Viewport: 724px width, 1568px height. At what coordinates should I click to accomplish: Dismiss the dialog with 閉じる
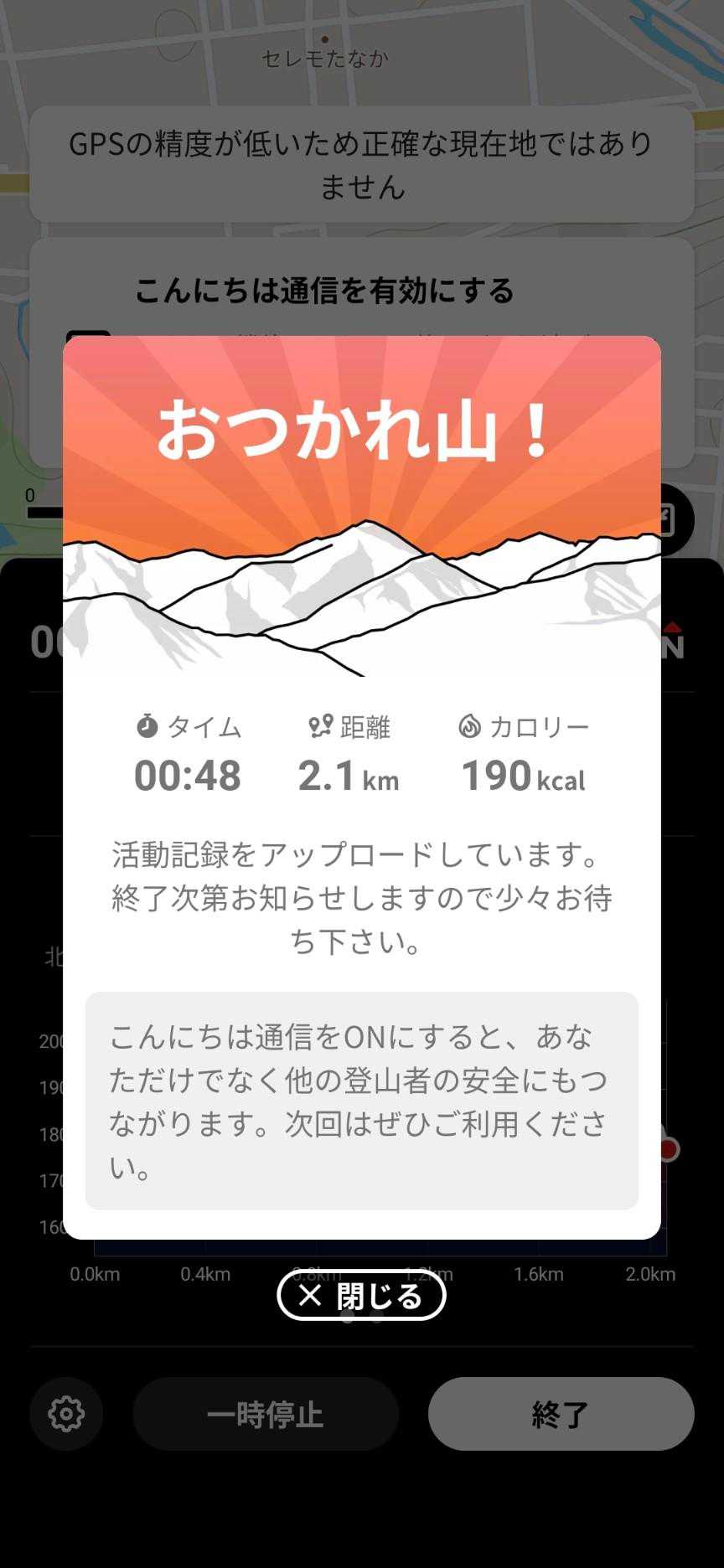tap(361, 1295)
